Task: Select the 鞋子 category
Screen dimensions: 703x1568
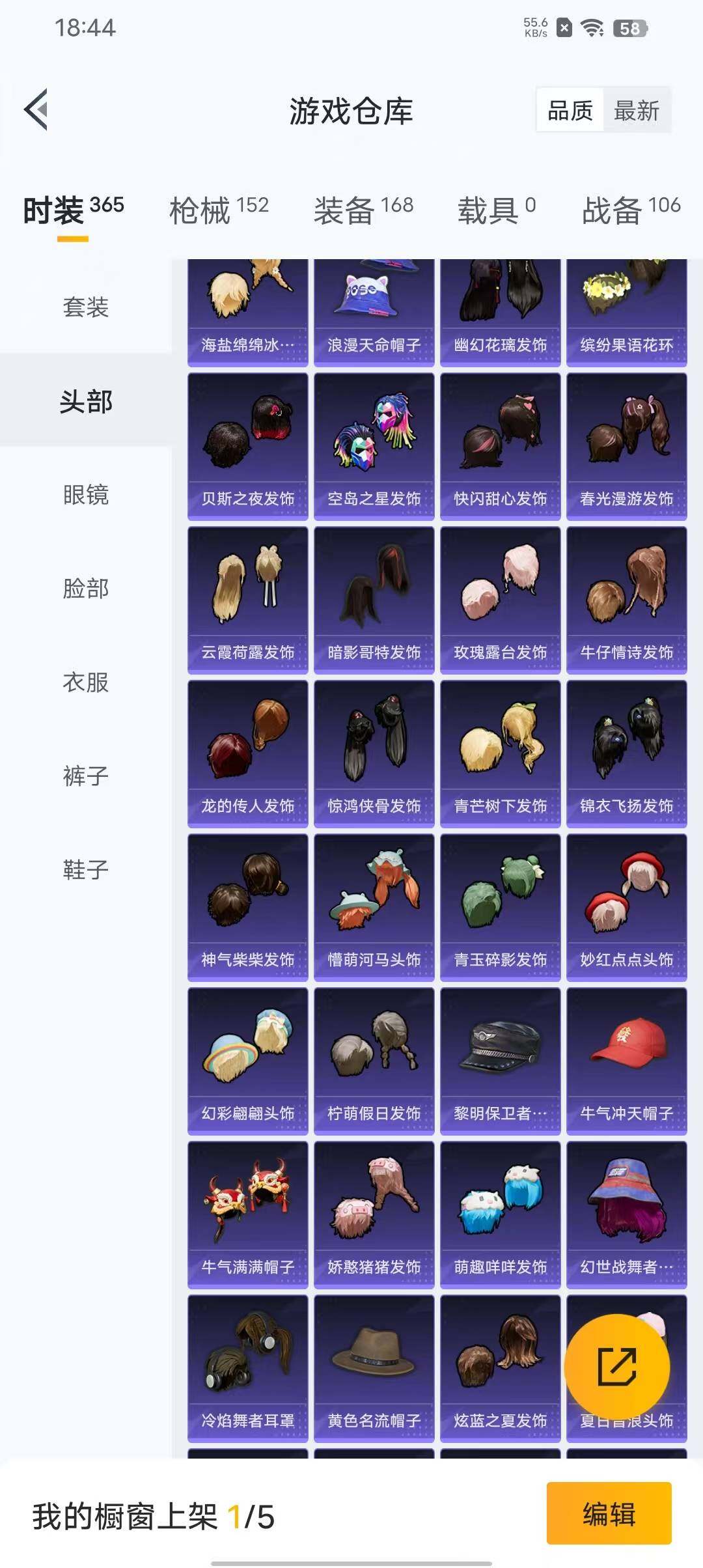Action: click(86, 869)
